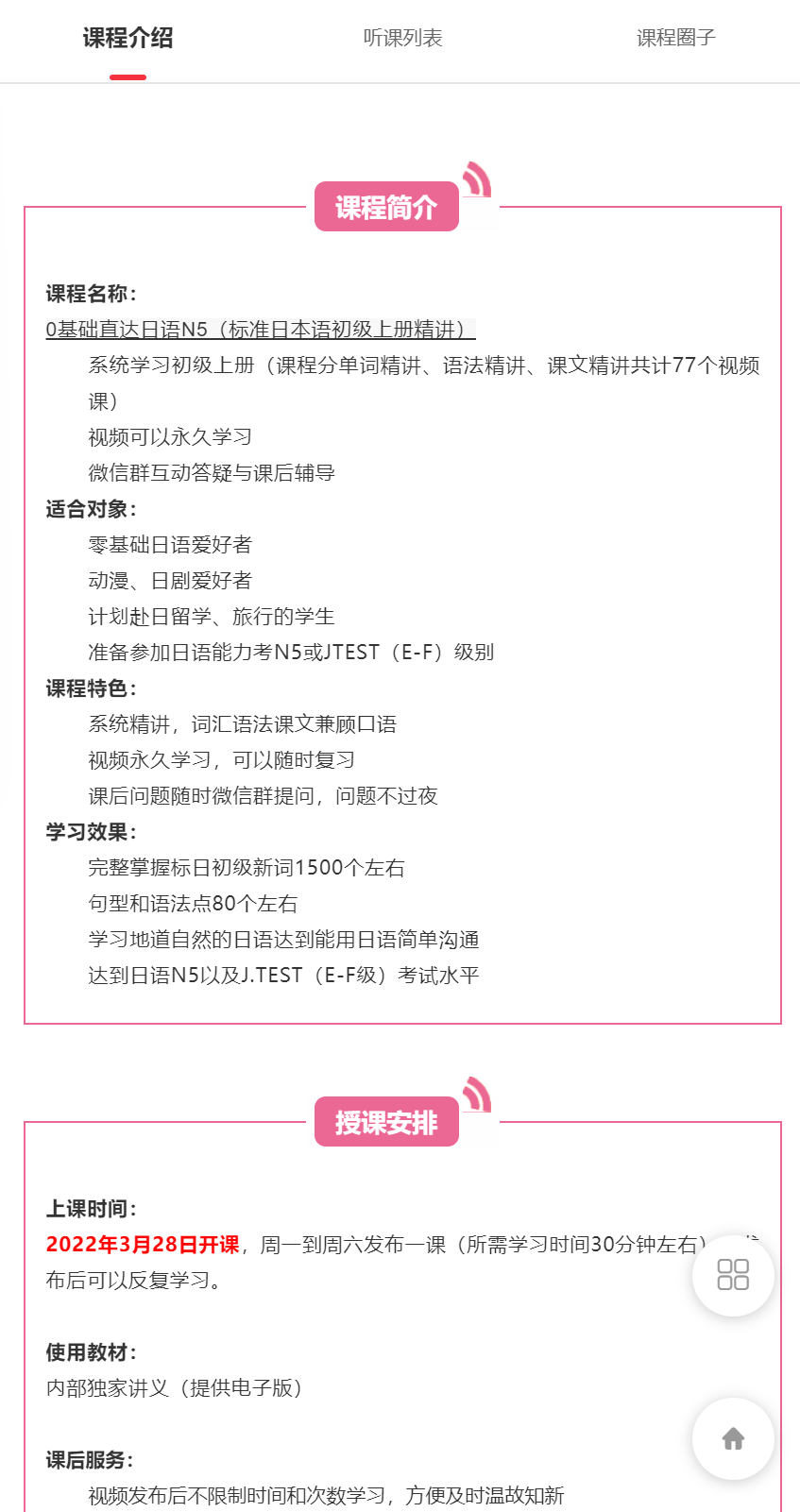This screenshot has width=800, height=1512.
Task: Open underlined course name 0基础直达日语N5
Action: click(x=260, y=330)
